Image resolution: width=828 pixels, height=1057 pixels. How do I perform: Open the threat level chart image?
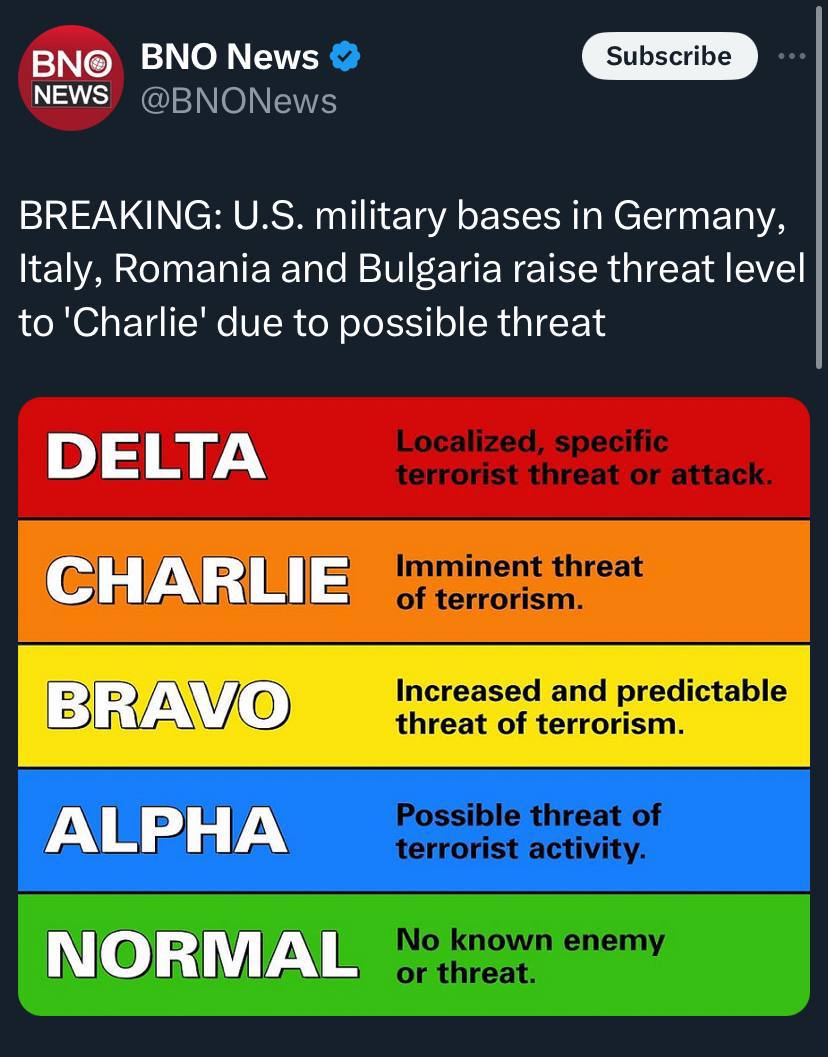pos(414,705)
